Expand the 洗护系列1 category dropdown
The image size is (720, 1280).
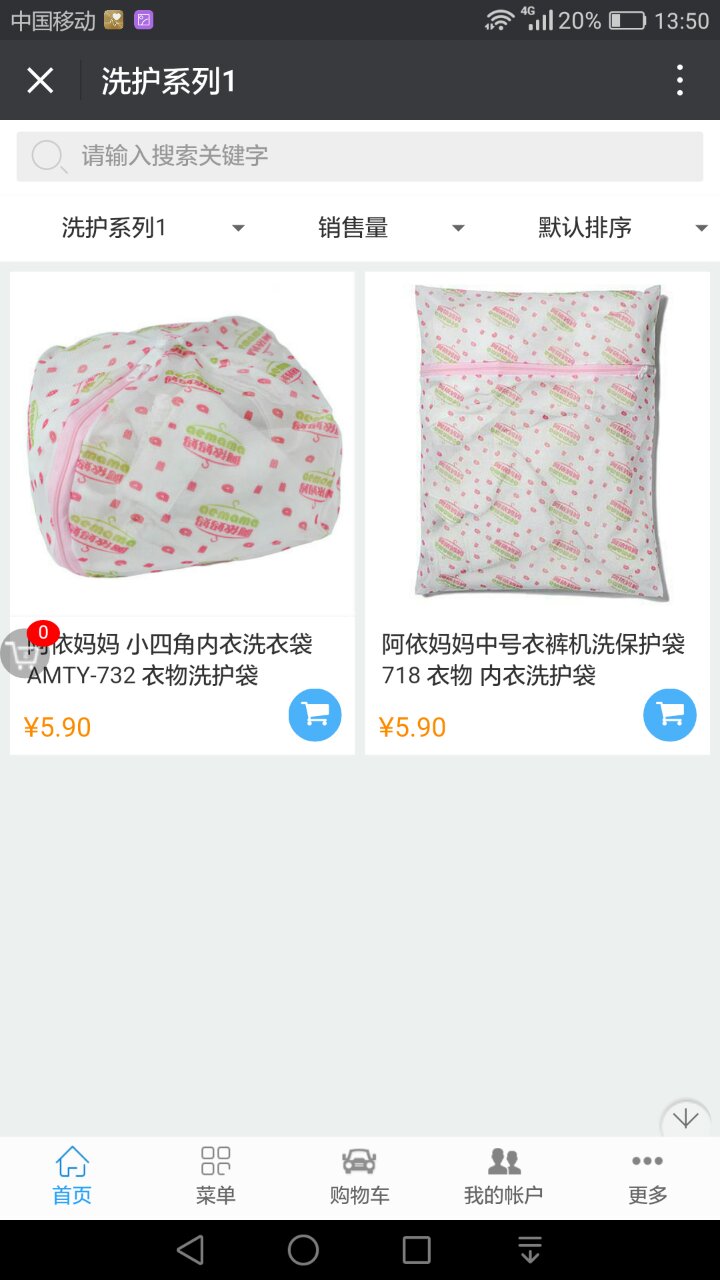coord(152,228)
